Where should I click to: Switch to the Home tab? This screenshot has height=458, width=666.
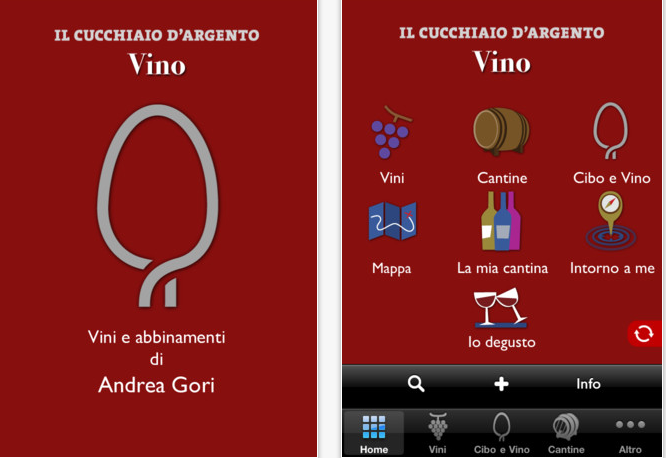click(374, 434)
